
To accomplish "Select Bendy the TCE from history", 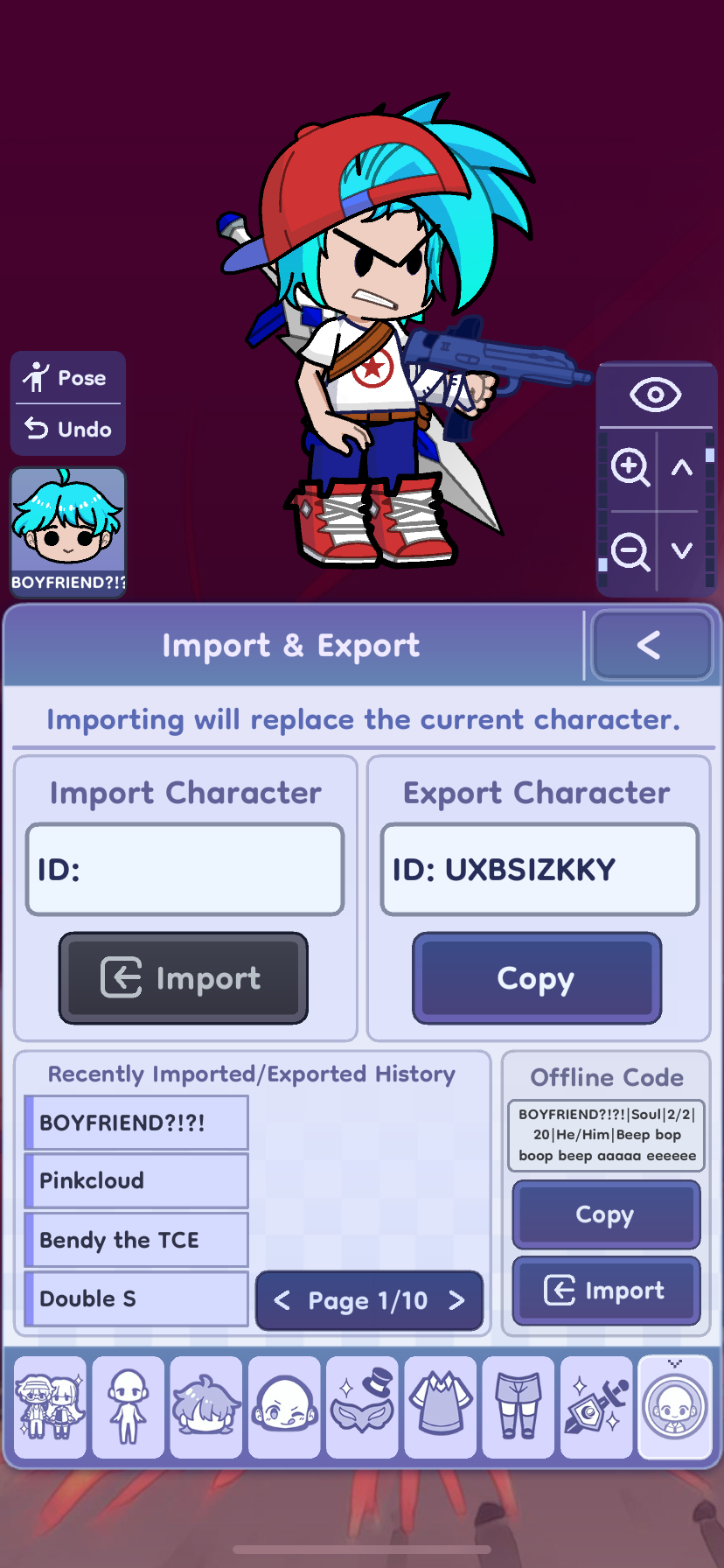I will click(x=136, y=1240).
